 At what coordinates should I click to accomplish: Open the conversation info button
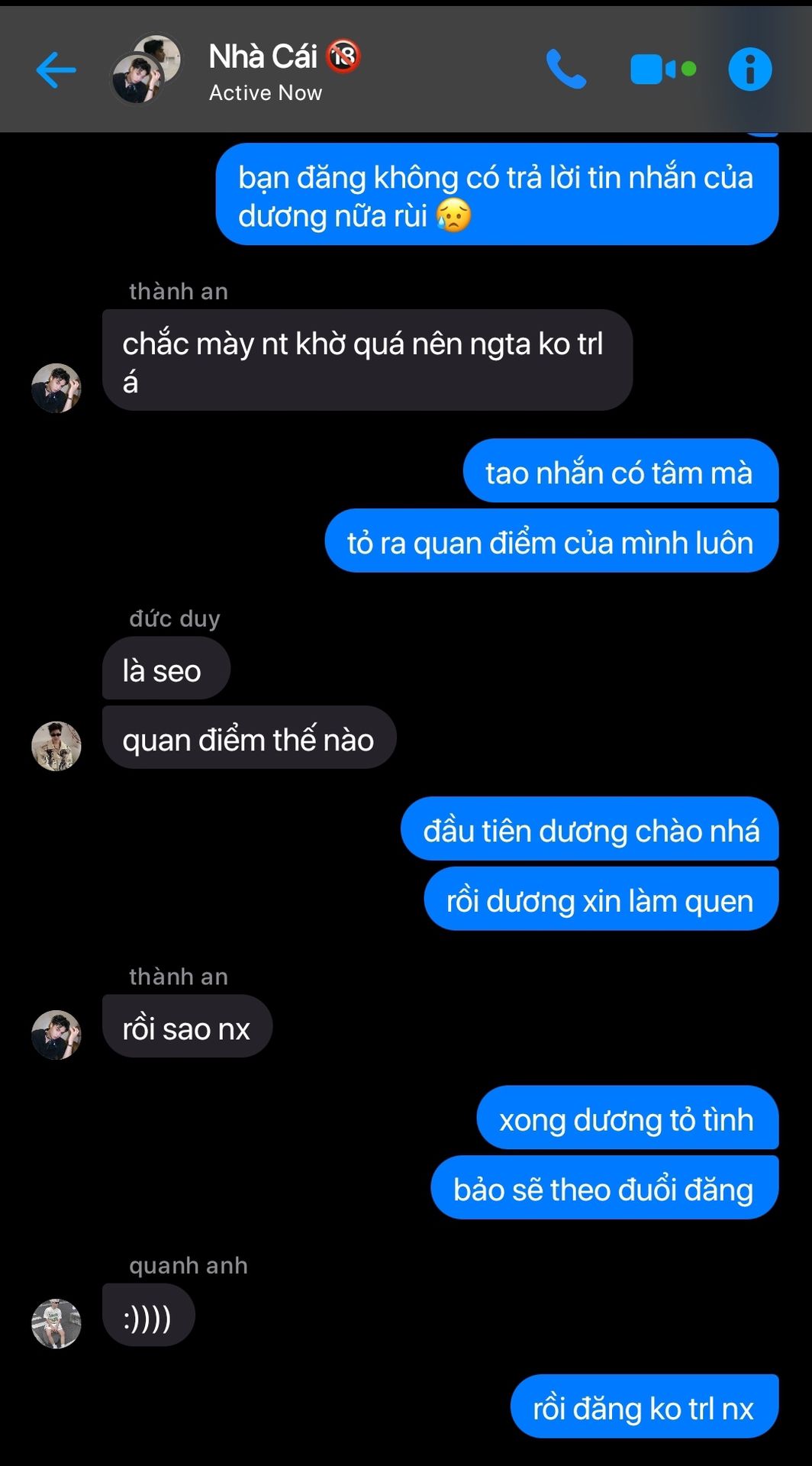(750, 69)
